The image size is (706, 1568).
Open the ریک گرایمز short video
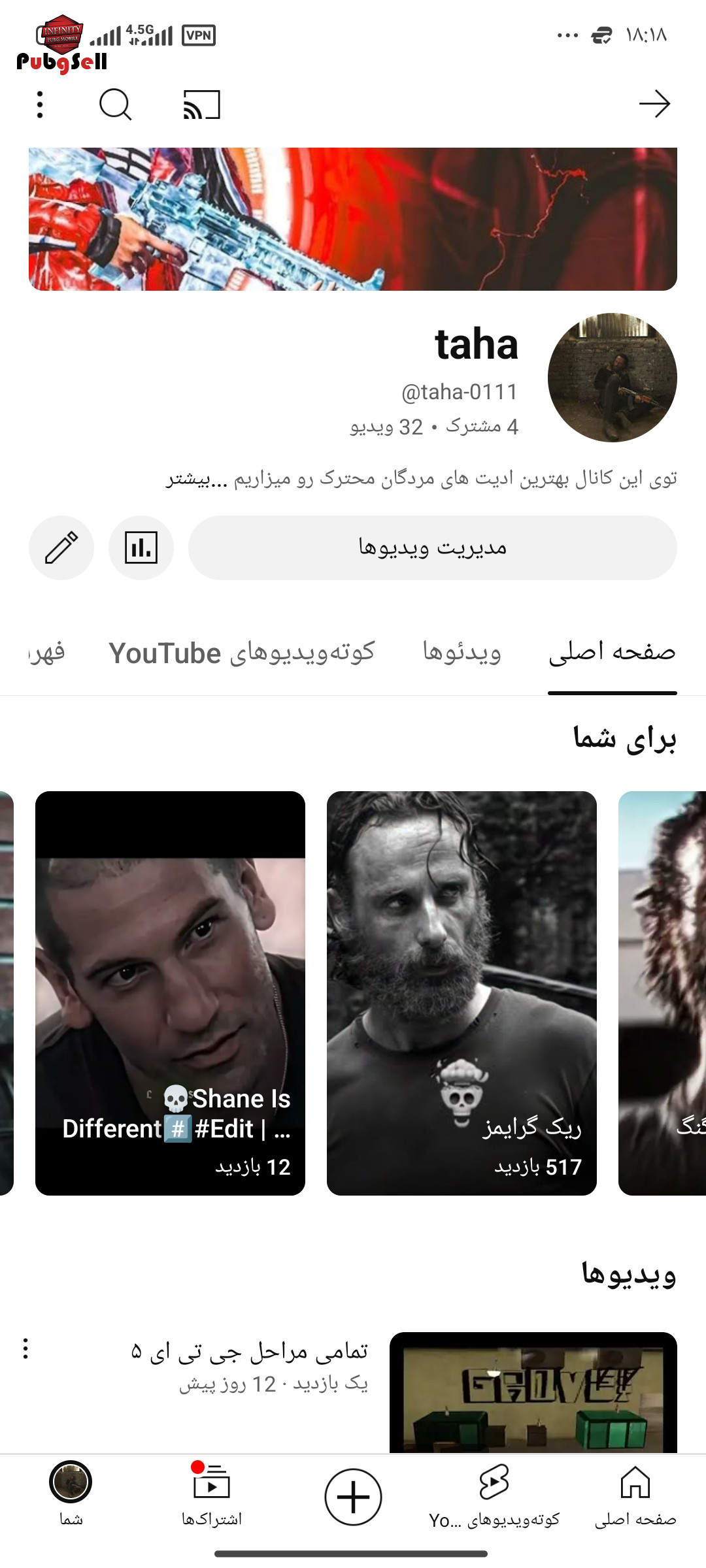pyautogui.click(x=462, y=993)
